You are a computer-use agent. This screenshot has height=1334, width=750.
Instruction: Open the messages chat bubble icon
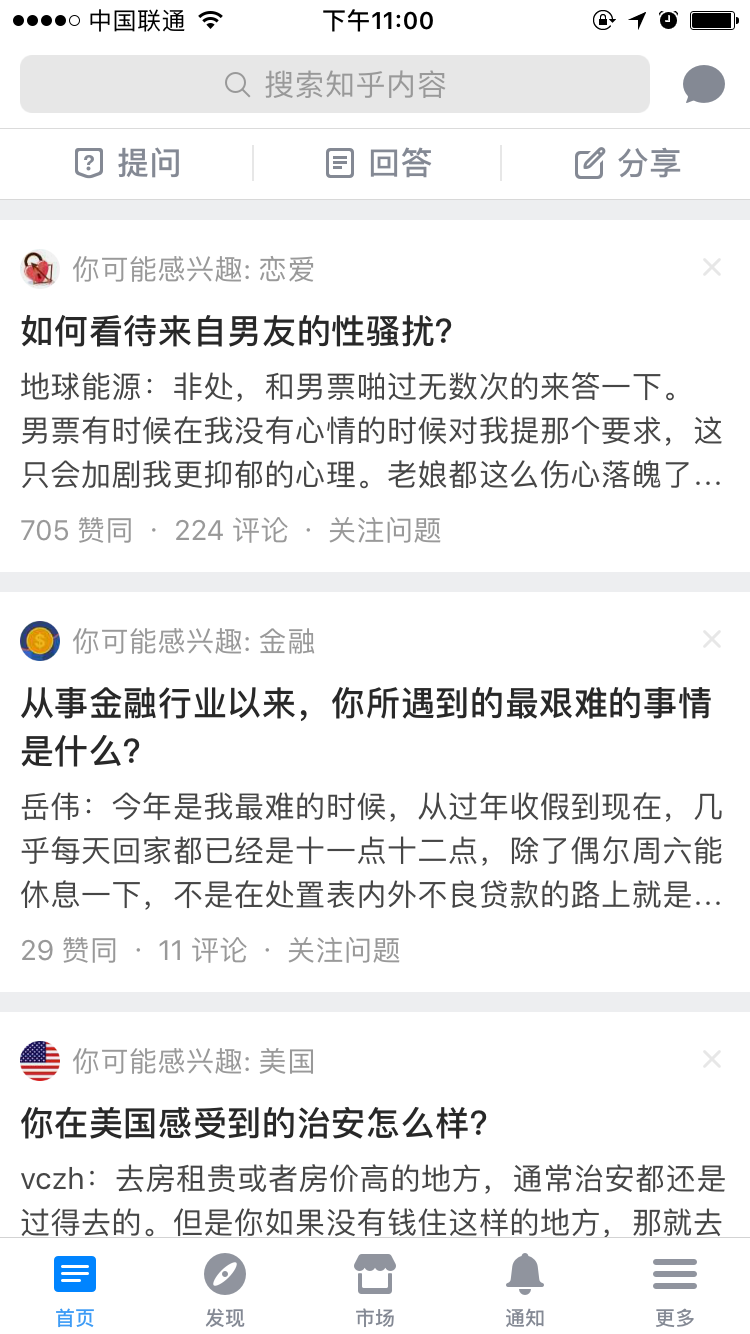click(x=704, y=85)
